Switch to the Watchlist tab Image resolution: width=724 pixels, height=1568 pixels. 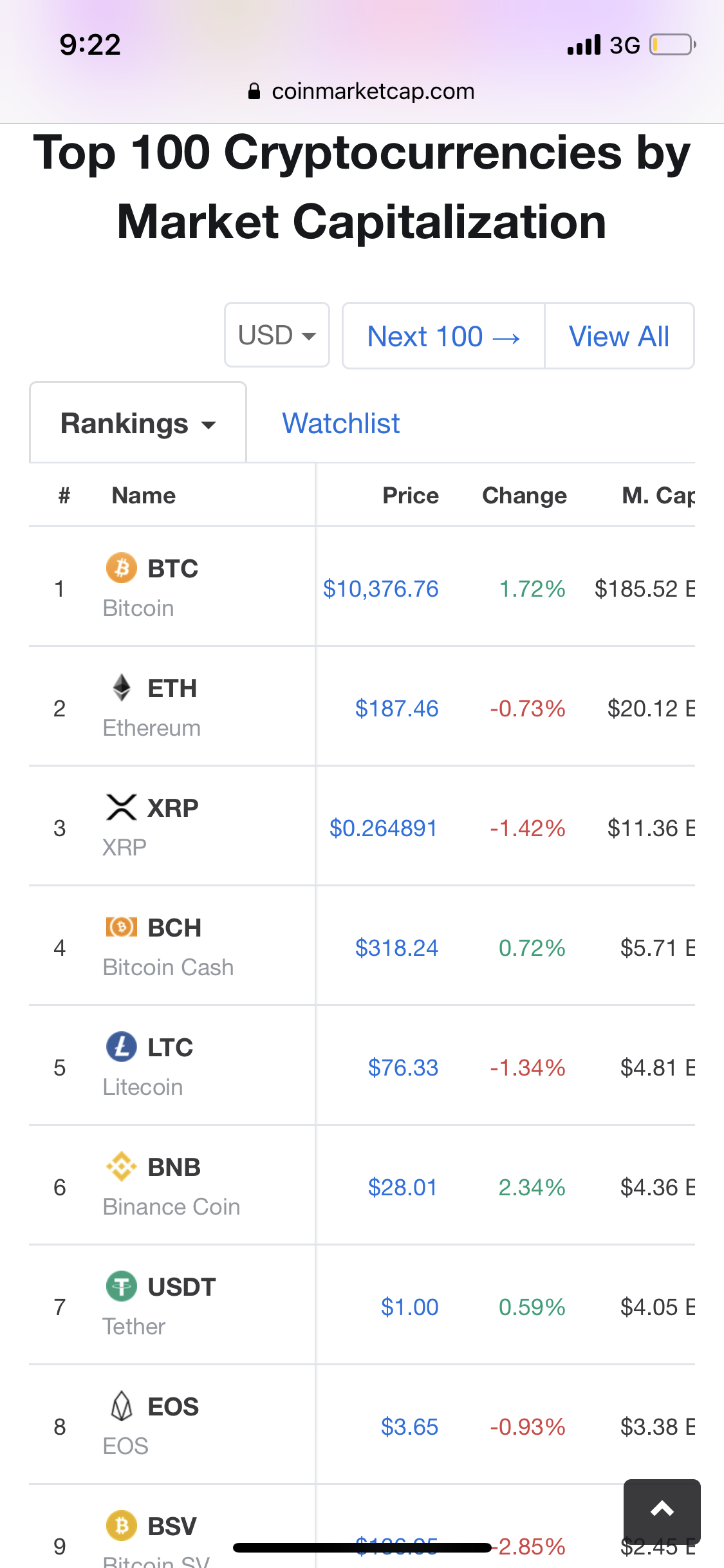click(x=340, y=423)
